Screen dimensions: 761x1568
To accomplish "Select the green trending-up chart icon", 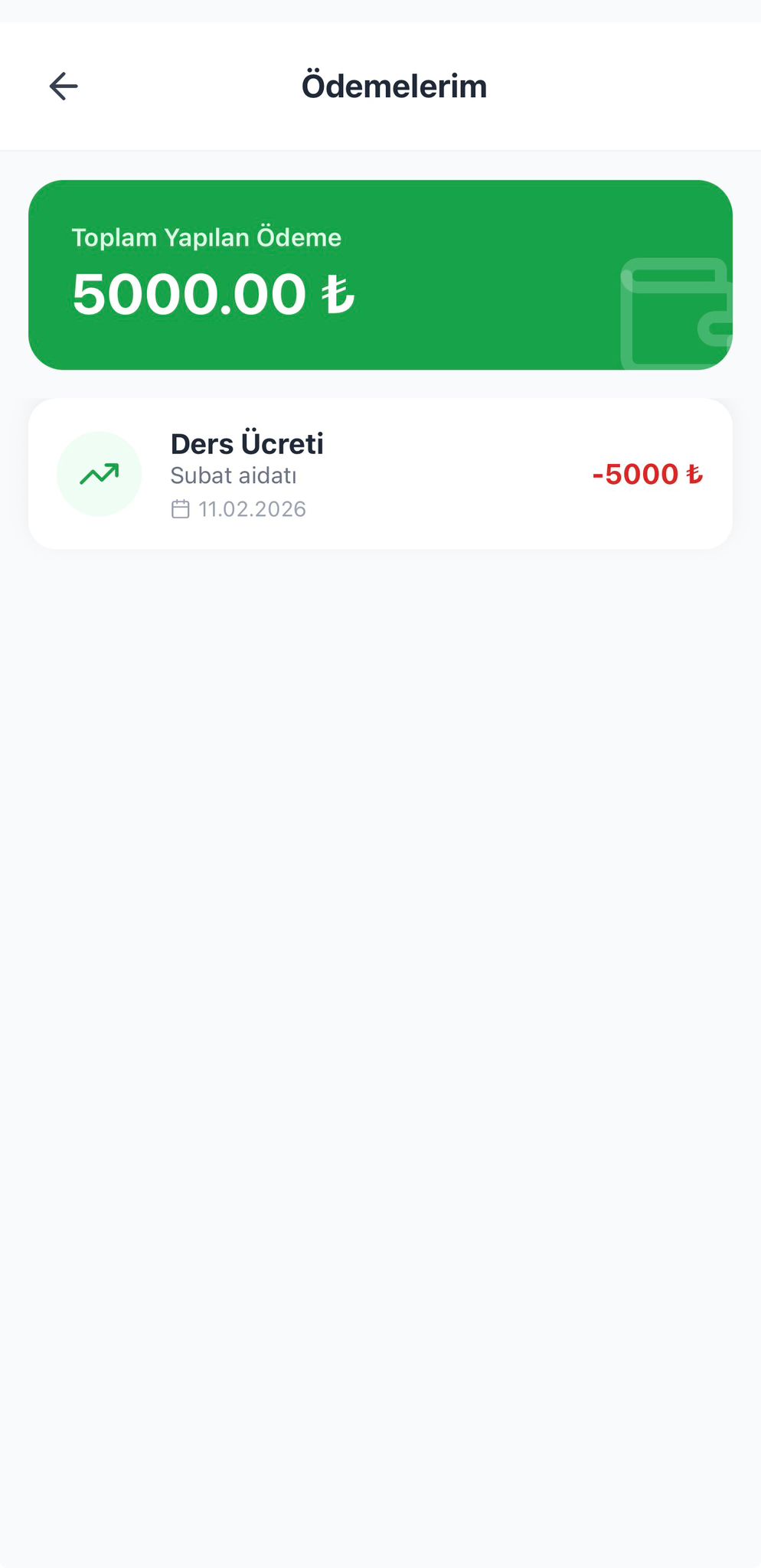I will (99, 474).
